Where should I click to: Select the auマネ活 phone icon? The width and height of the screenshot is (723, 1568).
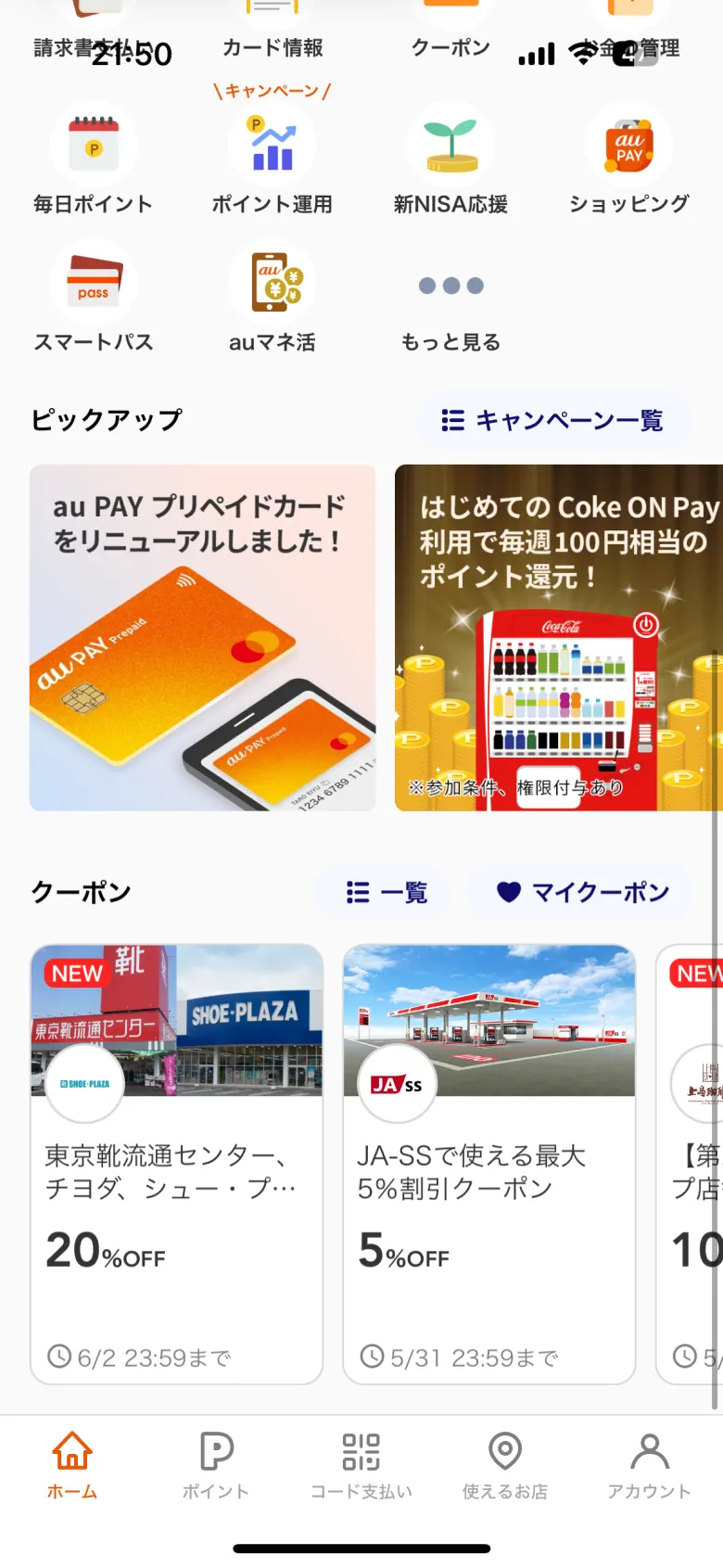coord(272,281)
